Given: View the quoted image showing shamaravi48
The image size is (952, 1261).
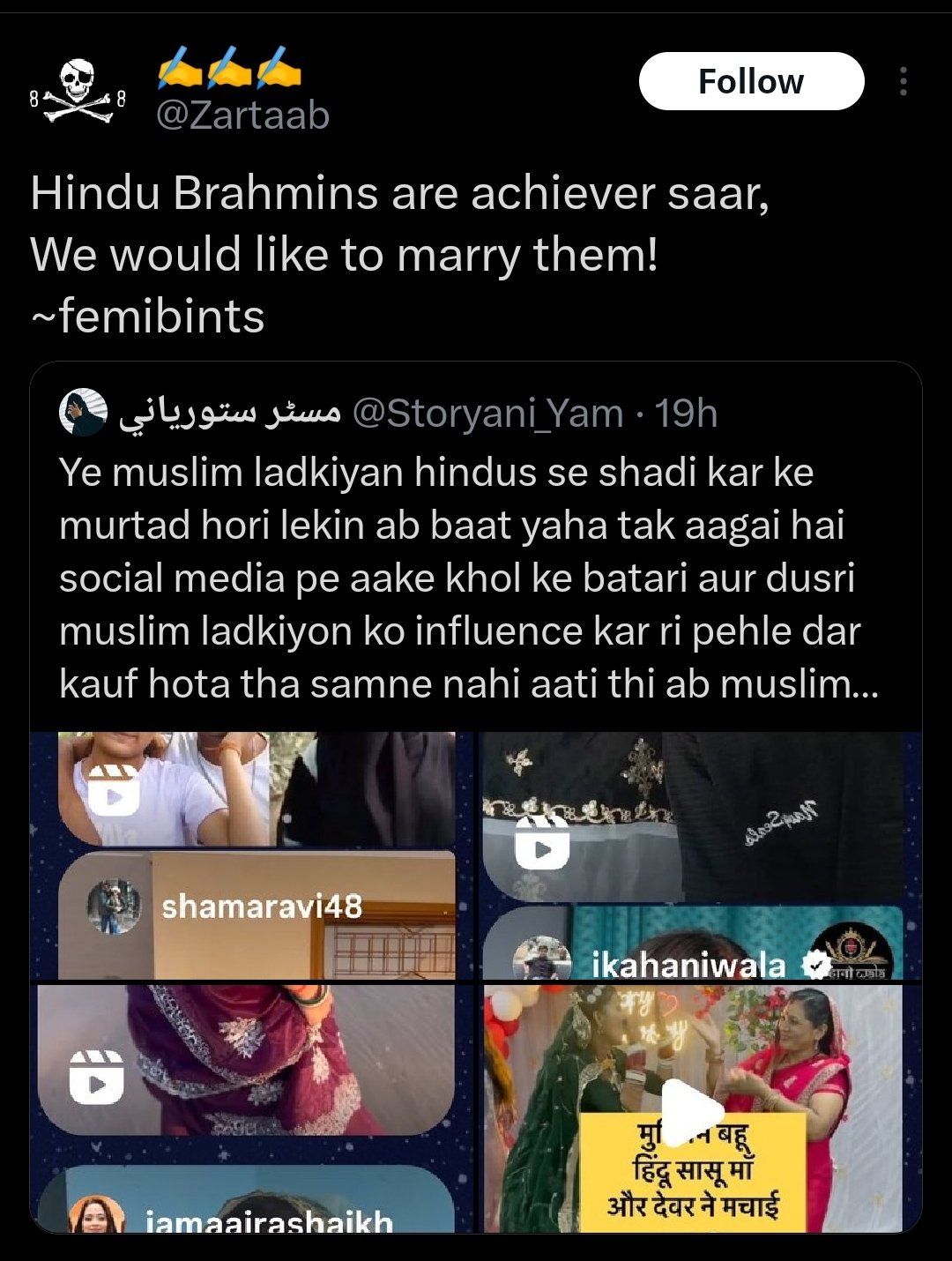Looking at the screenshot, I should pyautogui.click(x=251, y=855).
